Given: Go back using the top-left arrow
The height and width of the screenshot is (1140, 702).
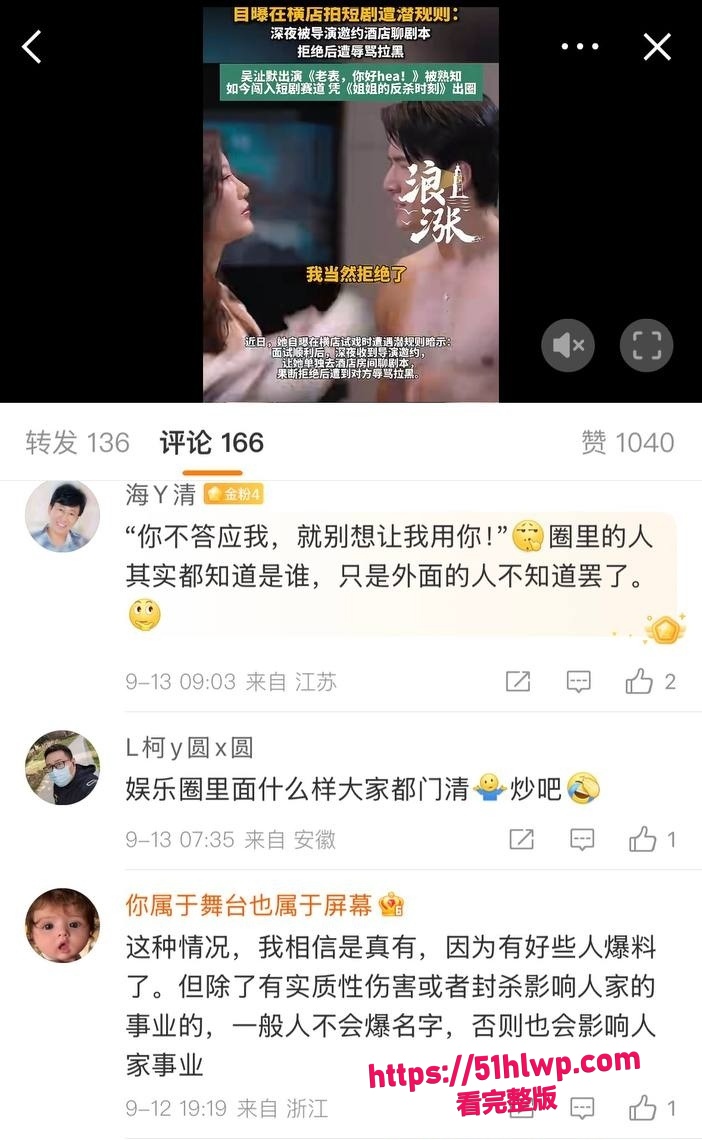Looking at the screenshot, I should click(32, 47).
